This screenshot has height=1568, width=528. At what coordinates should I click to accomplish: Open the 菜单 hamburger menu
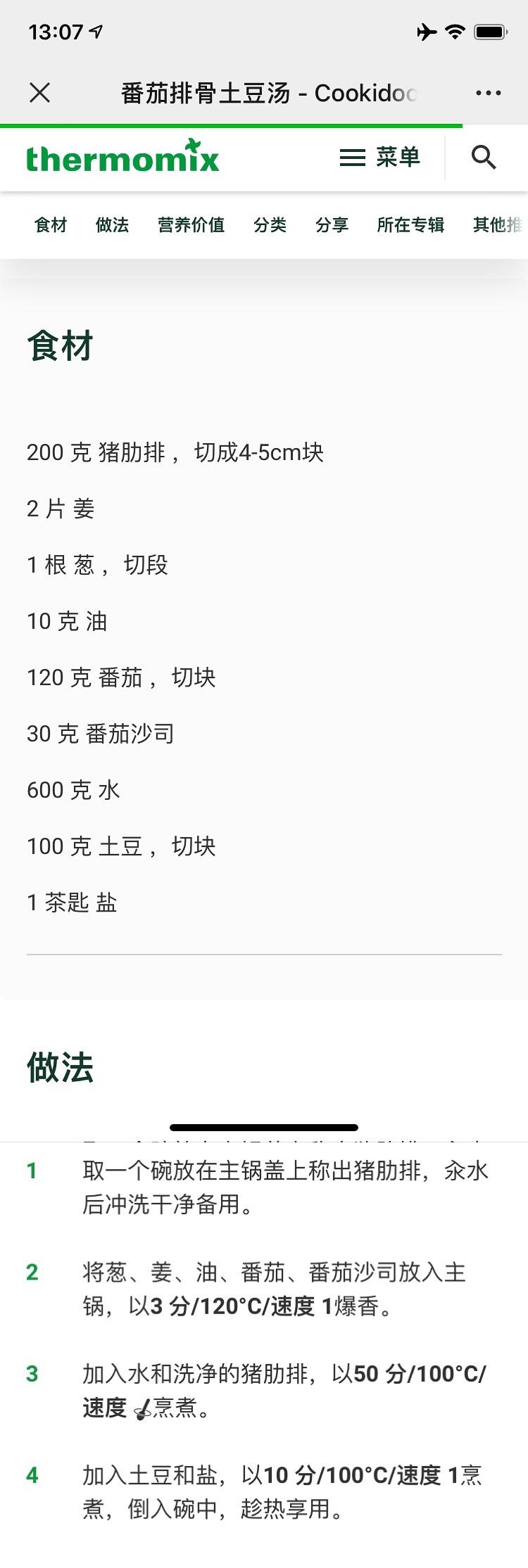[380, 157]
